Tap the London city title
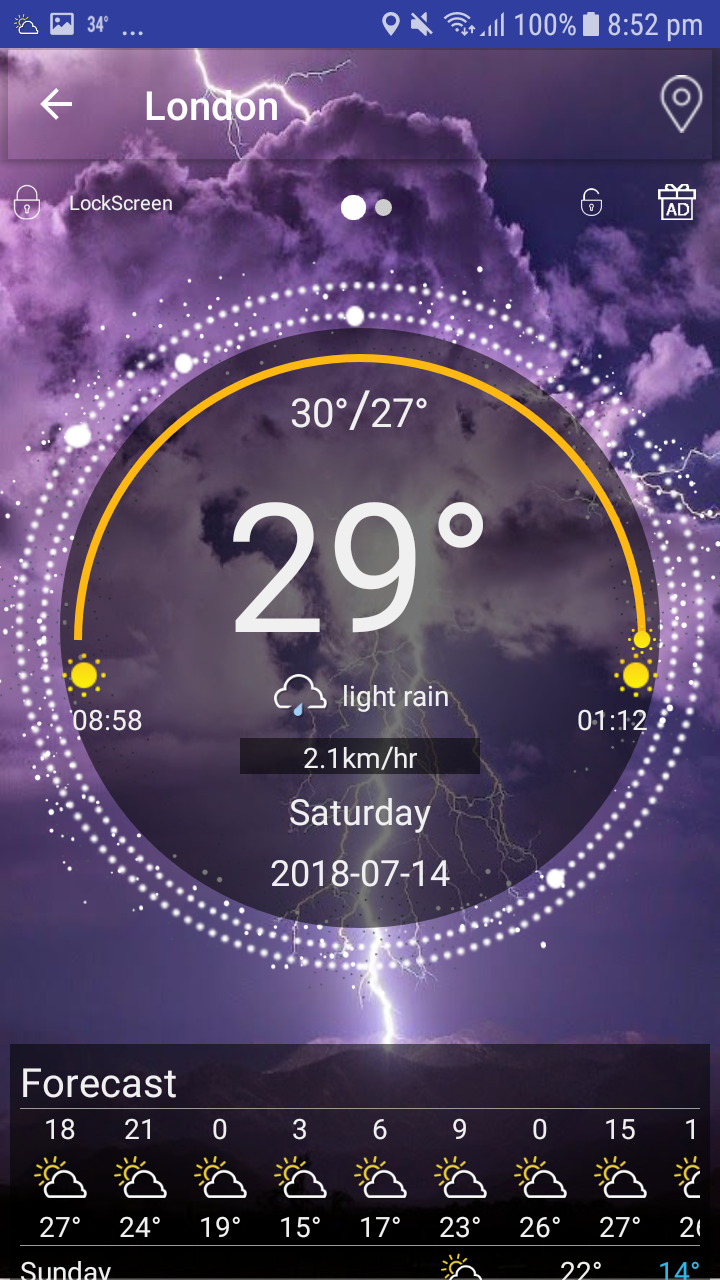 212,105
